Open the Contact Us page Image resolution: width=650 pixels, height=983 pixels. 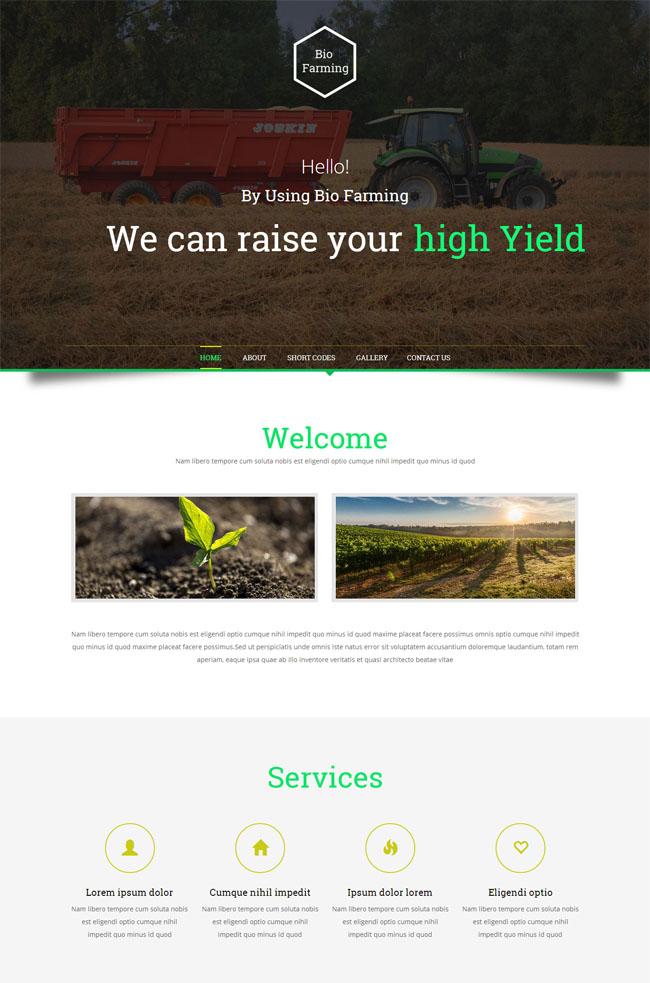tap(428, 358)
